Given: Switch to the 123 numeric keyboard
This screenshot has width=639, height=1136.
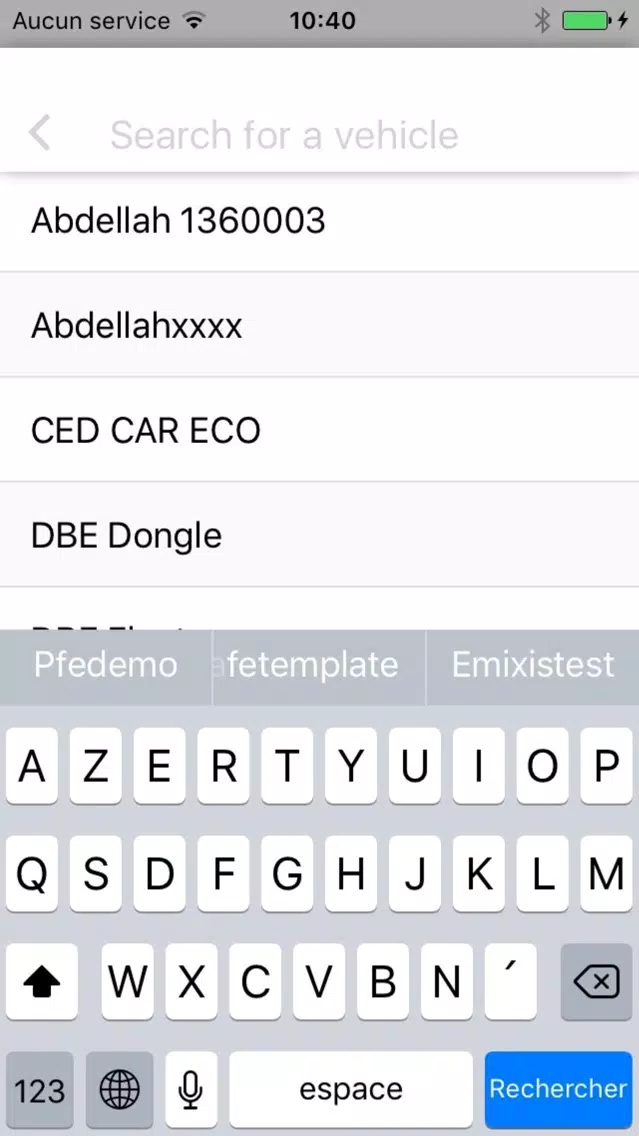Looking at the screenshot, I should (x=40, y=1089).
